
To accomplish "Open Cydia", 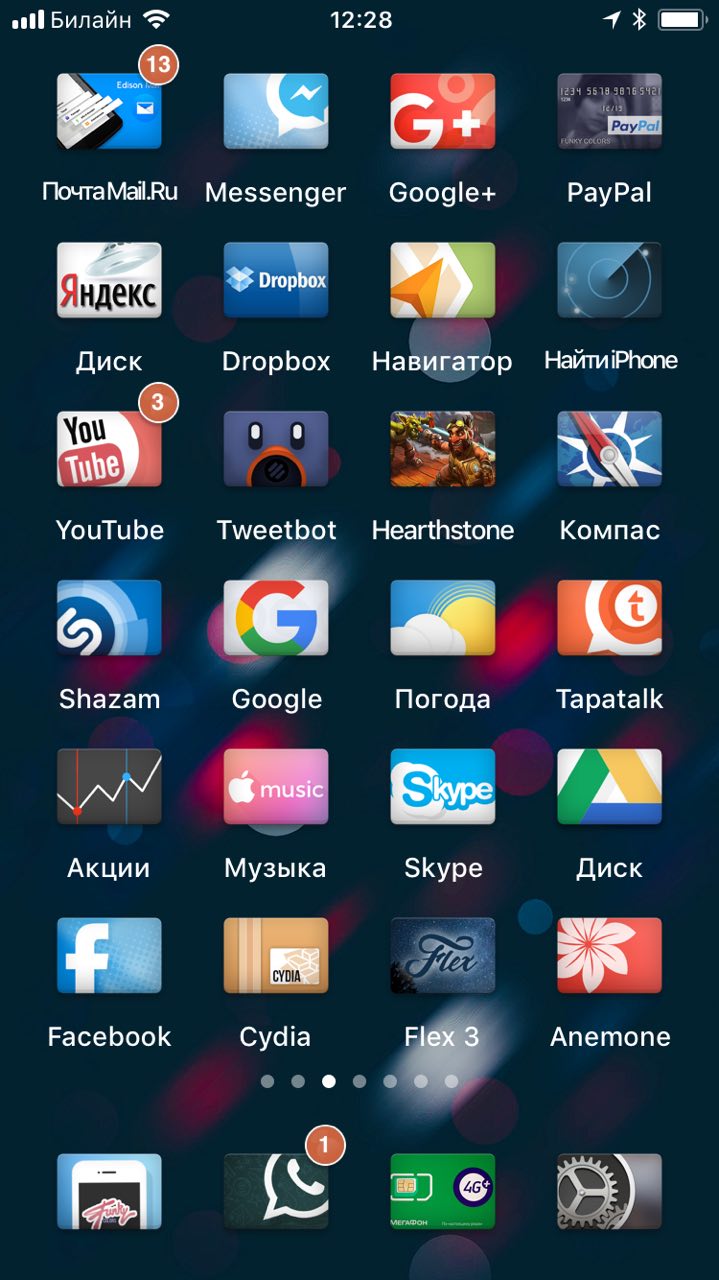I will [276, 956].
